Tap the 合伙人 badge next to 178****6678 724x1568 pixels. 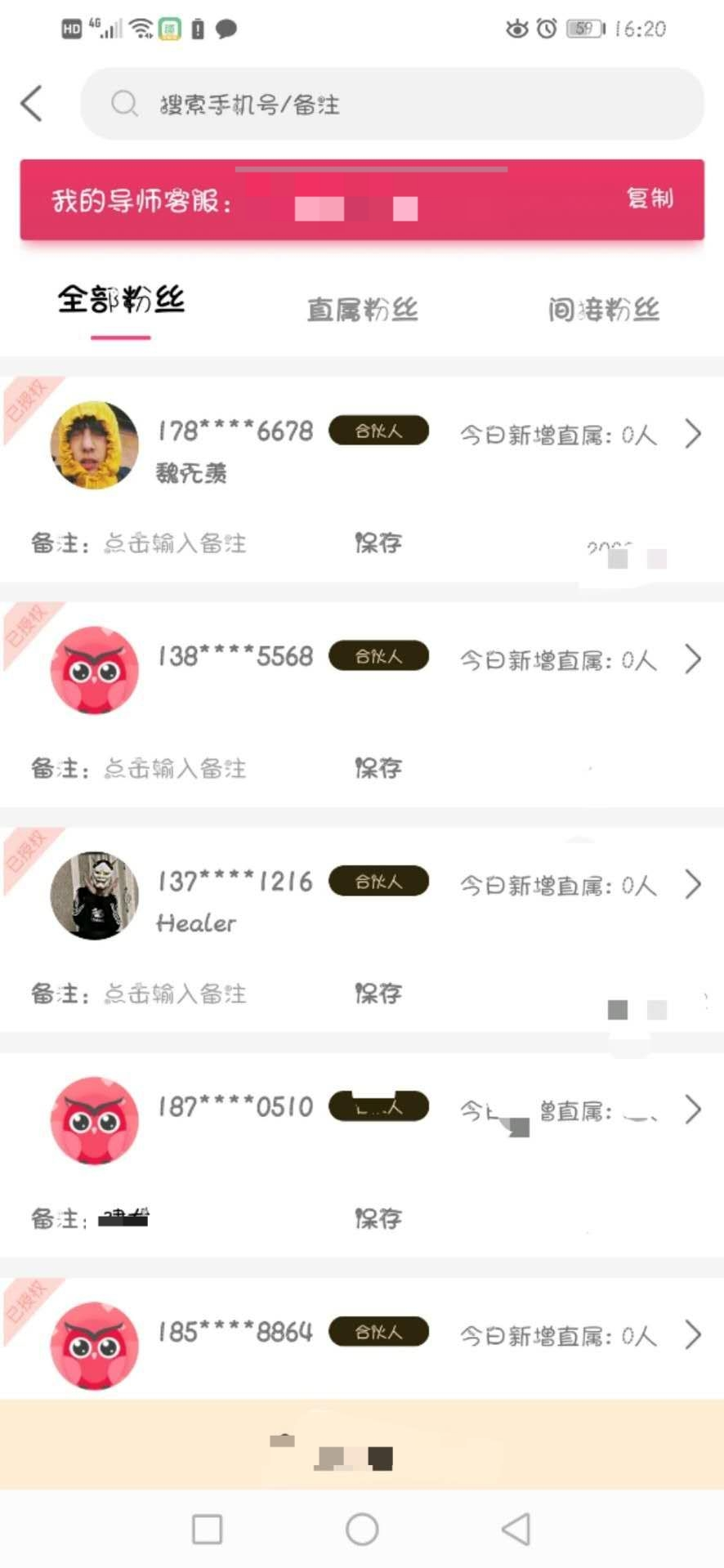click(x=378, y=431)
